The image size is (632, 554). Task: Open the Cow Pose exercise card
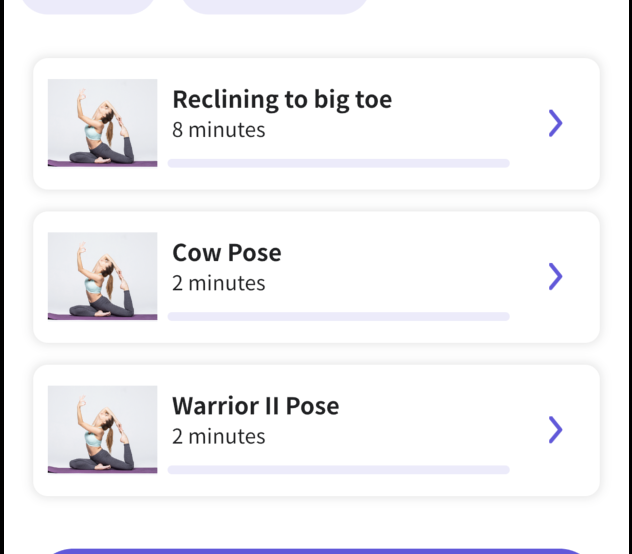pyautogui.click(x=316, y=277)
